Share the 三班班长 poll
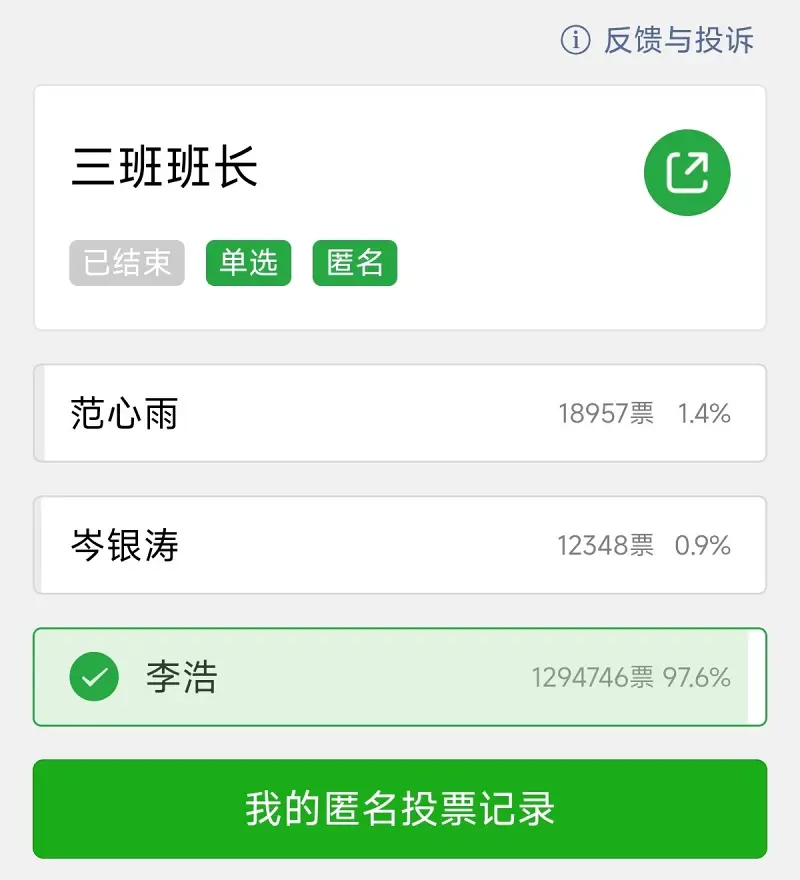The image size is (800, 880). coord(687,173)
